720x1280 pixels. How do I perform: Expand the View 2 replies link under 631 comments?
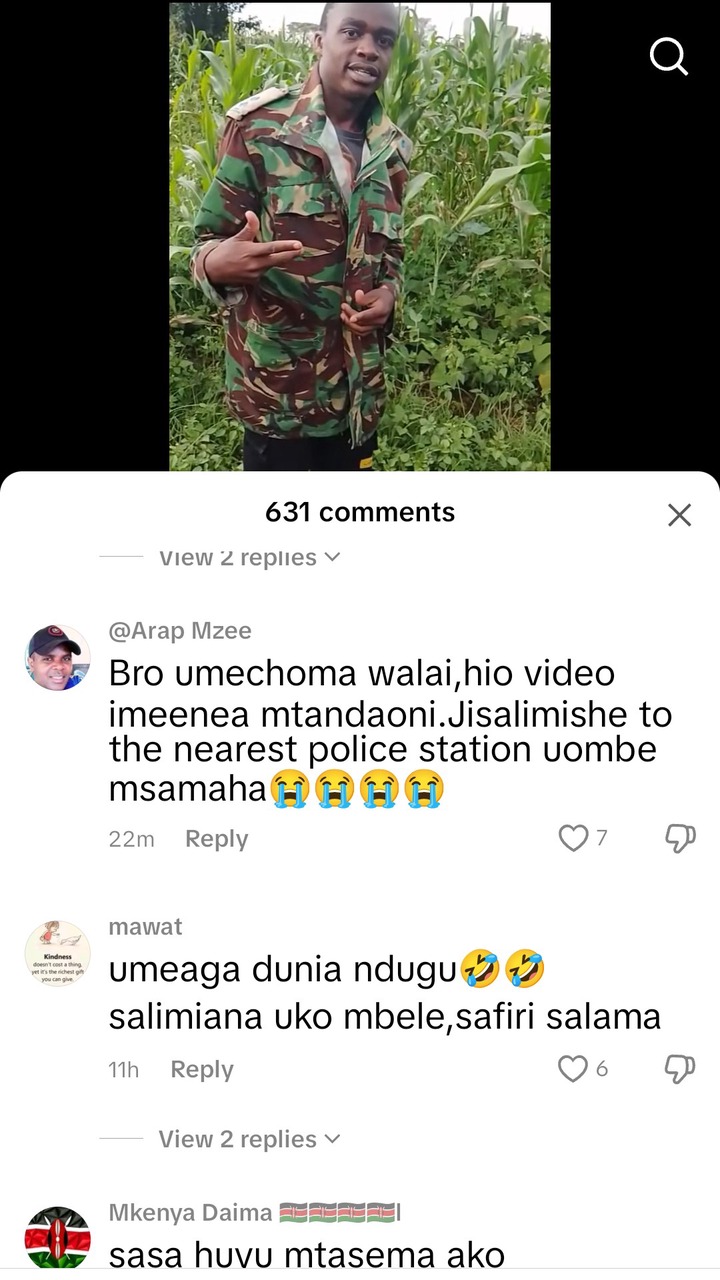click(249, 558)
